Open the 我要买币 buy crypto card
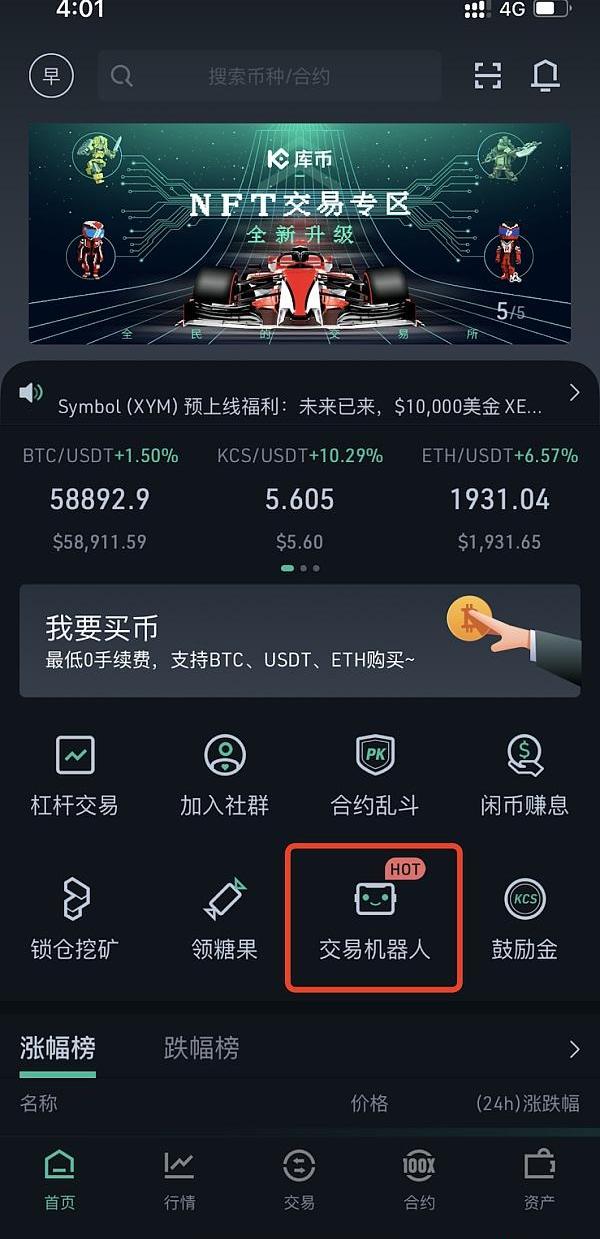Viewport: 600px width, 1239px height. click(300, 640)
